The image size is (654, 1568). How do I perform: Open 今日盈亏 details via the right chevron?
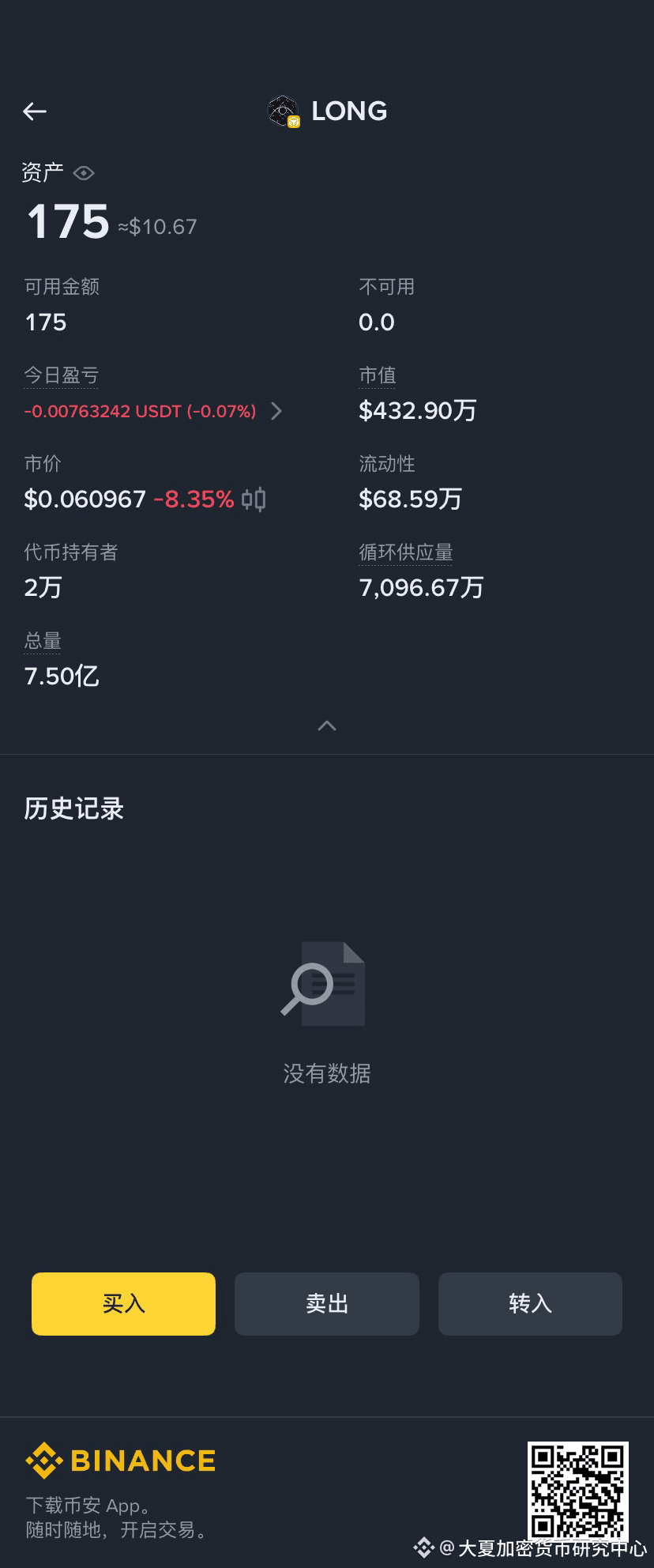pos(276,412)
